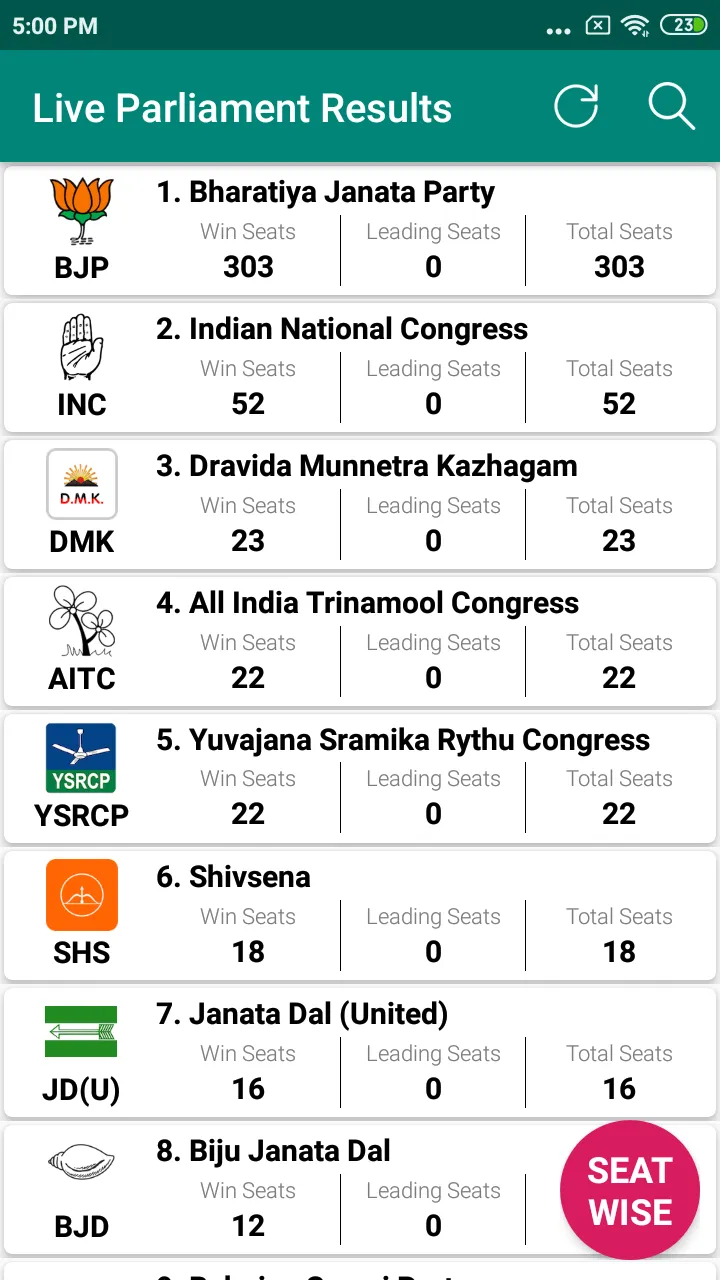This screenshot has width=720, height=1280.
Task: View Biju Janata Dal details
Action: click(360, 1190)
